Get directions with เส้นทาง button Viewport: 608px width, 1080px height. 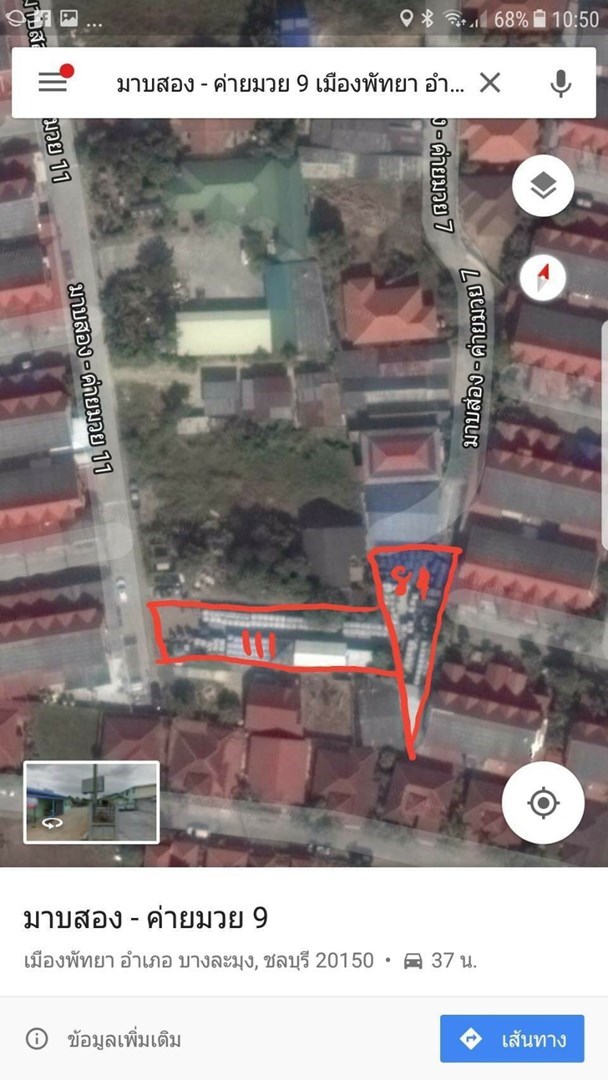pyautogui.click(x=512, y=1039)
